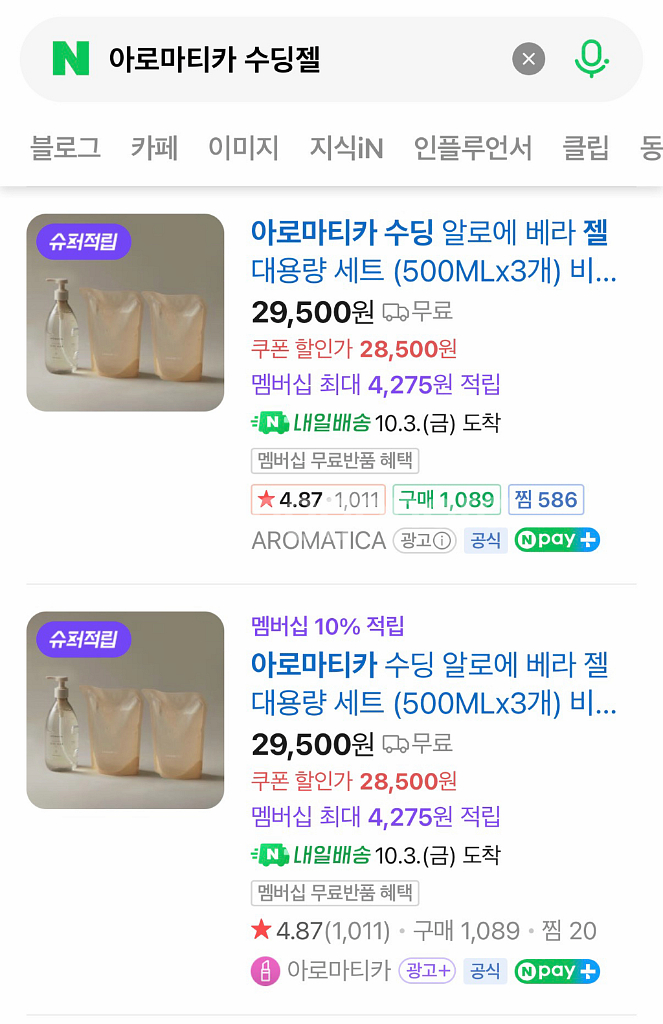Switch to the 블로그 tab
Viewport: 663px width, 1024px height.
65,149
